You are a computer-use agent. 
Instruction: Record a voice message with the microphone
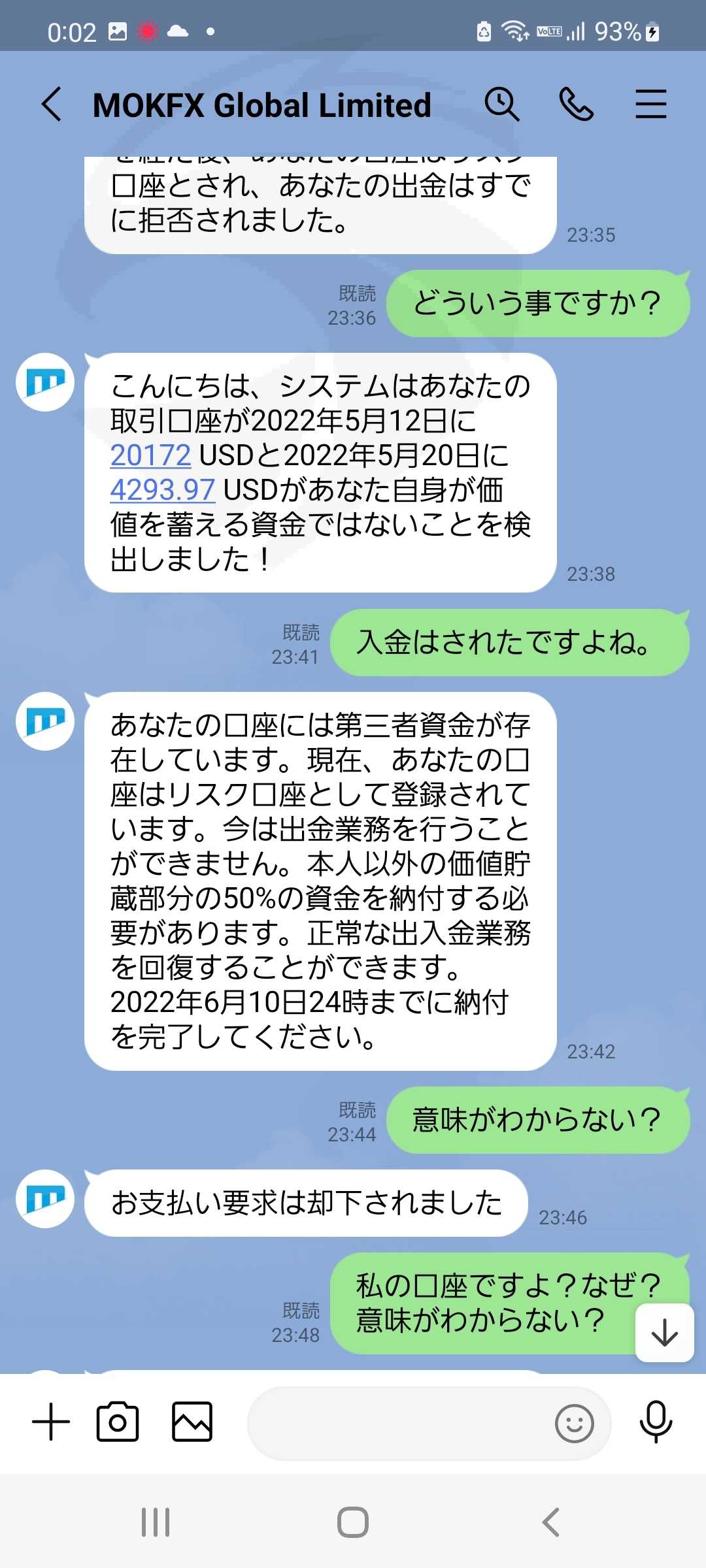[656, 1422]
